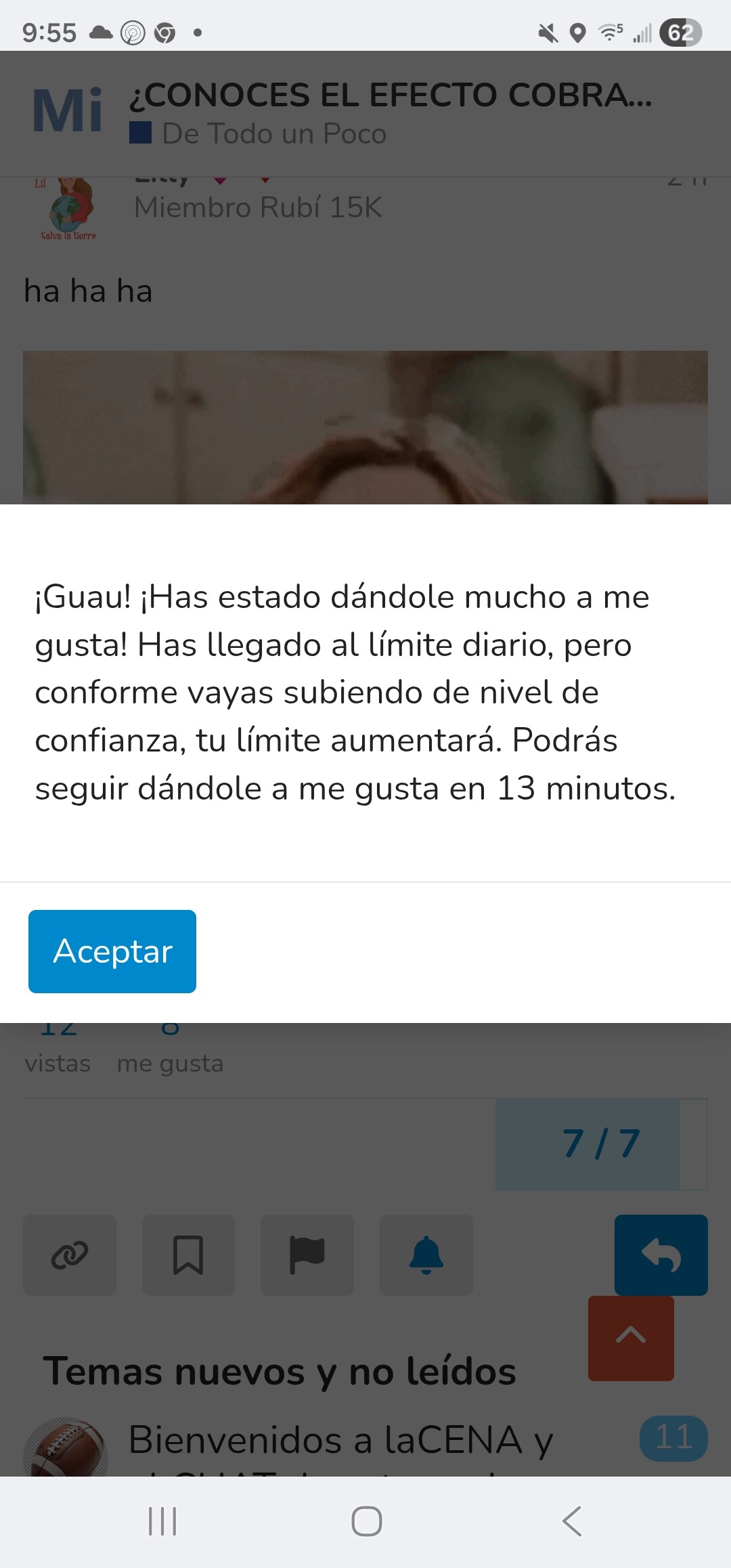
Task: Tap Aceptar to dismiss the like-limit dialog
Action: point(112,951)
